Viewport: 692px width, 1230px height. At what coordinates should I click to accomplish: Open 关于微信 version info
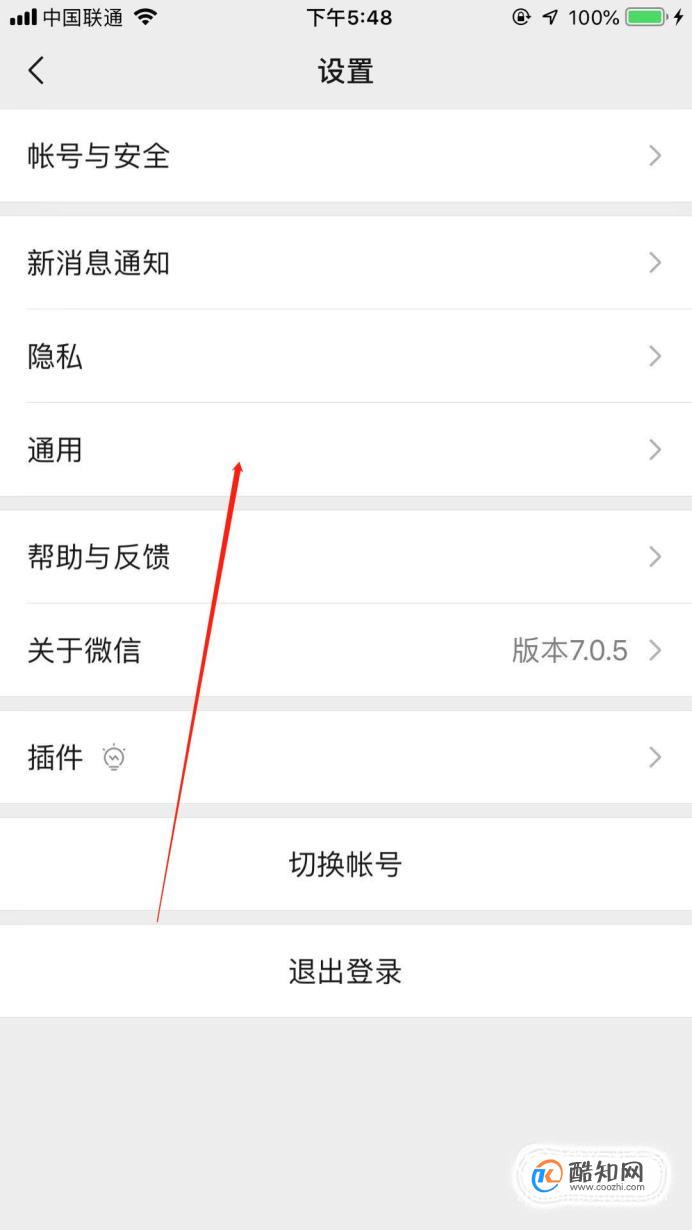(x=346, y=651)
